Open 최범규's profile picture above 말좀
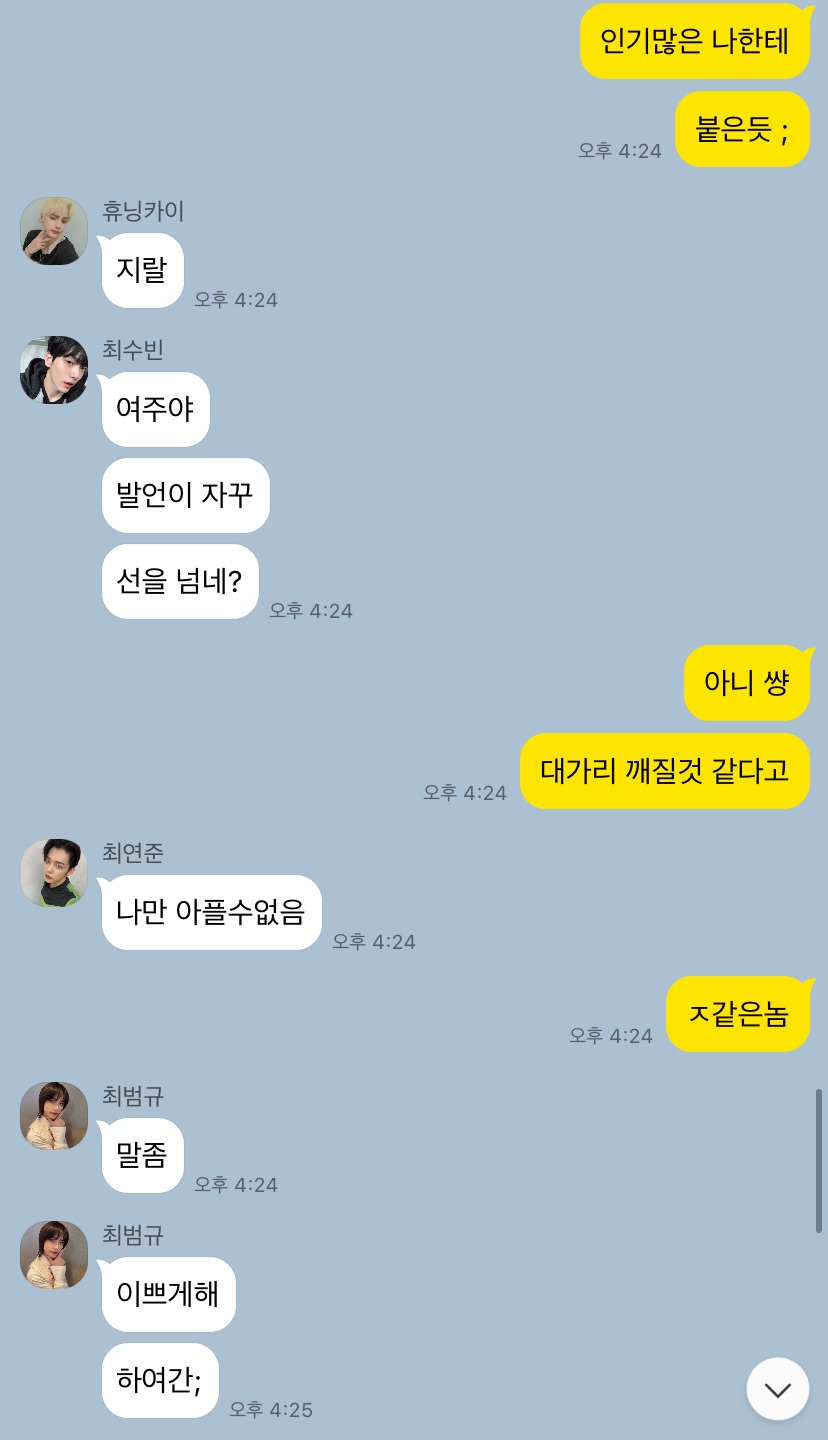The height and width of the screenshot is (1440, 828). [x=54, y=1116]
